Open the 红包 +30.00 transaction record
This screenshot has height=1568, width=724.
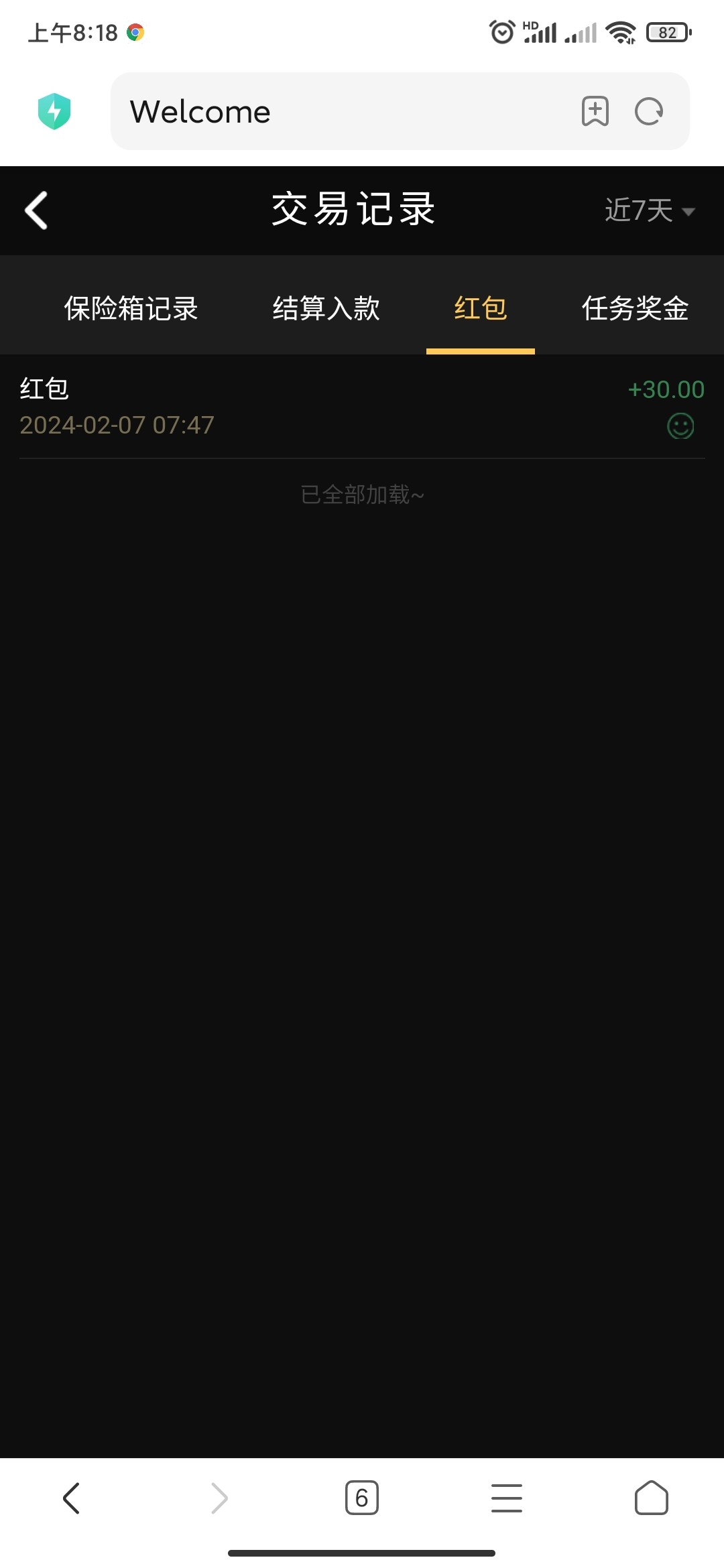[x=362, y=407]
